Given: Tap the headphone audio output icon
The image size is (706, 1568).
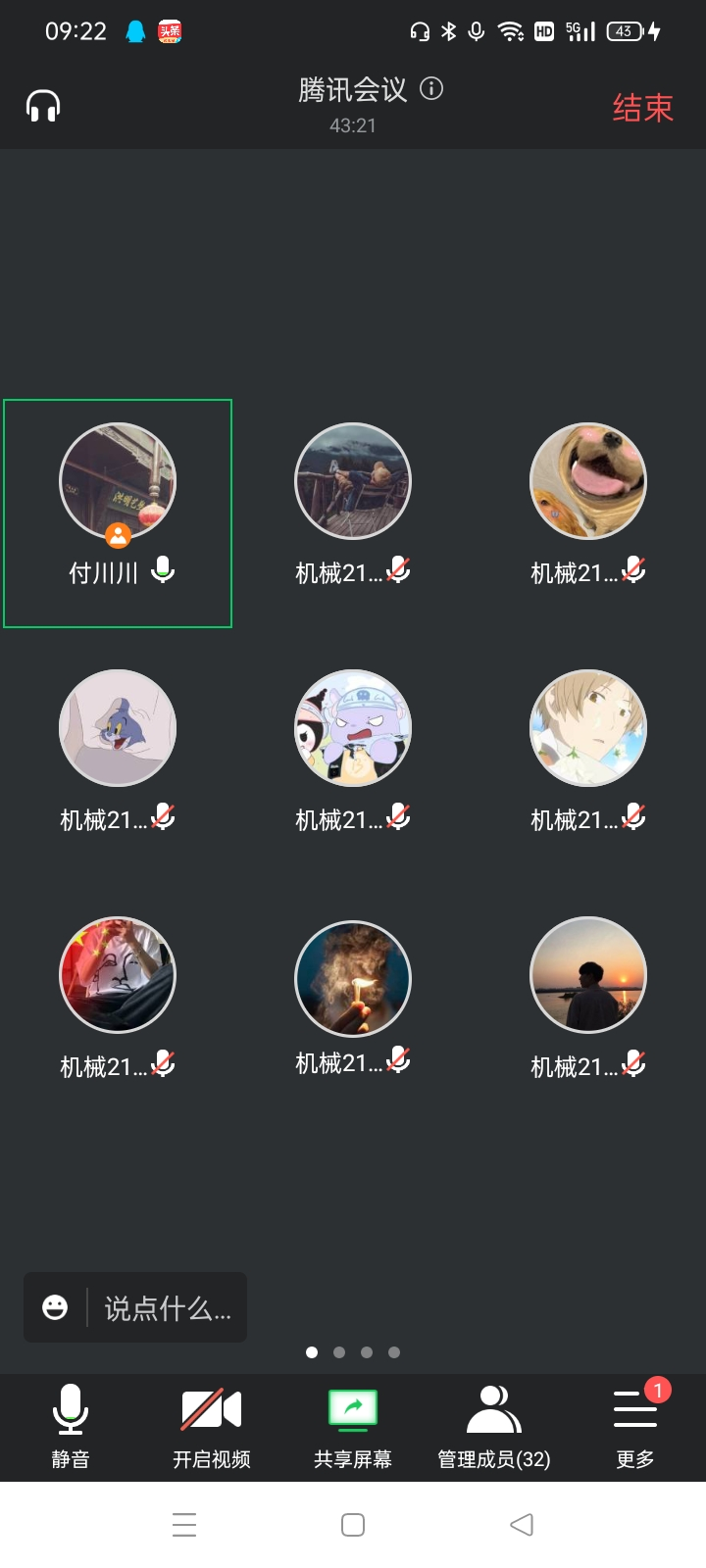Looking at the screenshot, I should [x=43, y=106].
